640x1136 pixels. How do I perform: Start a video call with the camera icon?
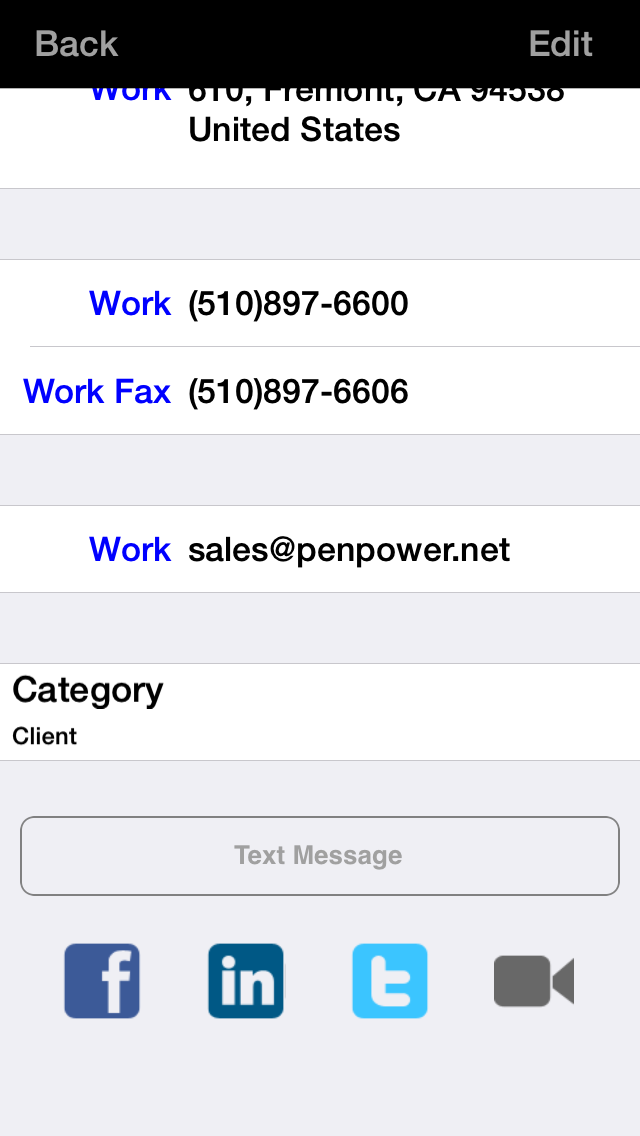pos(534,981)
